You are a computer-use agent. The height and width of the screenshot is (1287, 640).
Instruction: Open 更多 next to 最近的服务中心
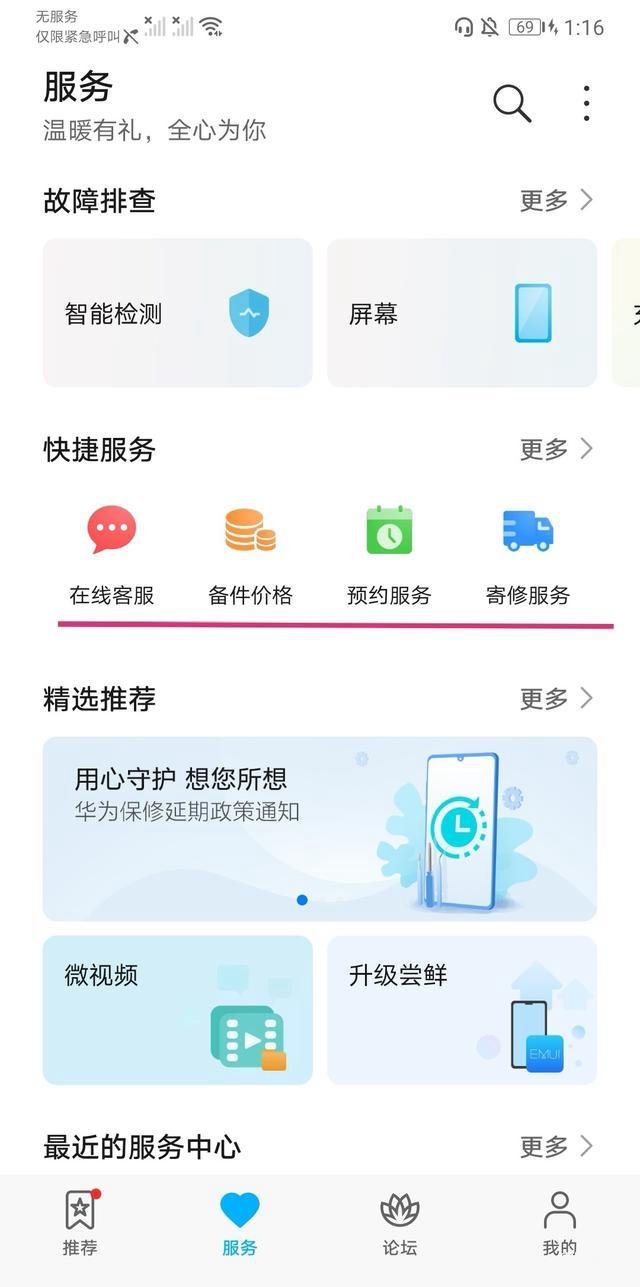pos(556,1146)
